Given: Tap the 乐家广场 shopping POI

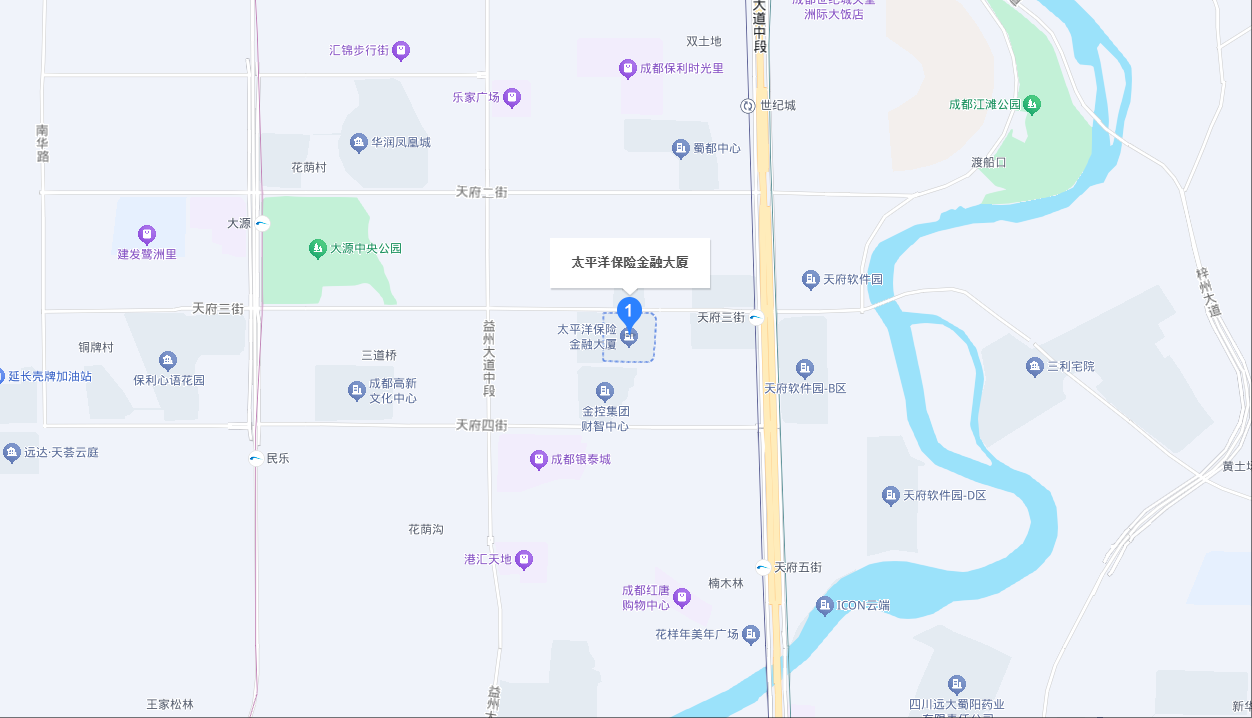Looking at the screenshot, I should point(512,98).
